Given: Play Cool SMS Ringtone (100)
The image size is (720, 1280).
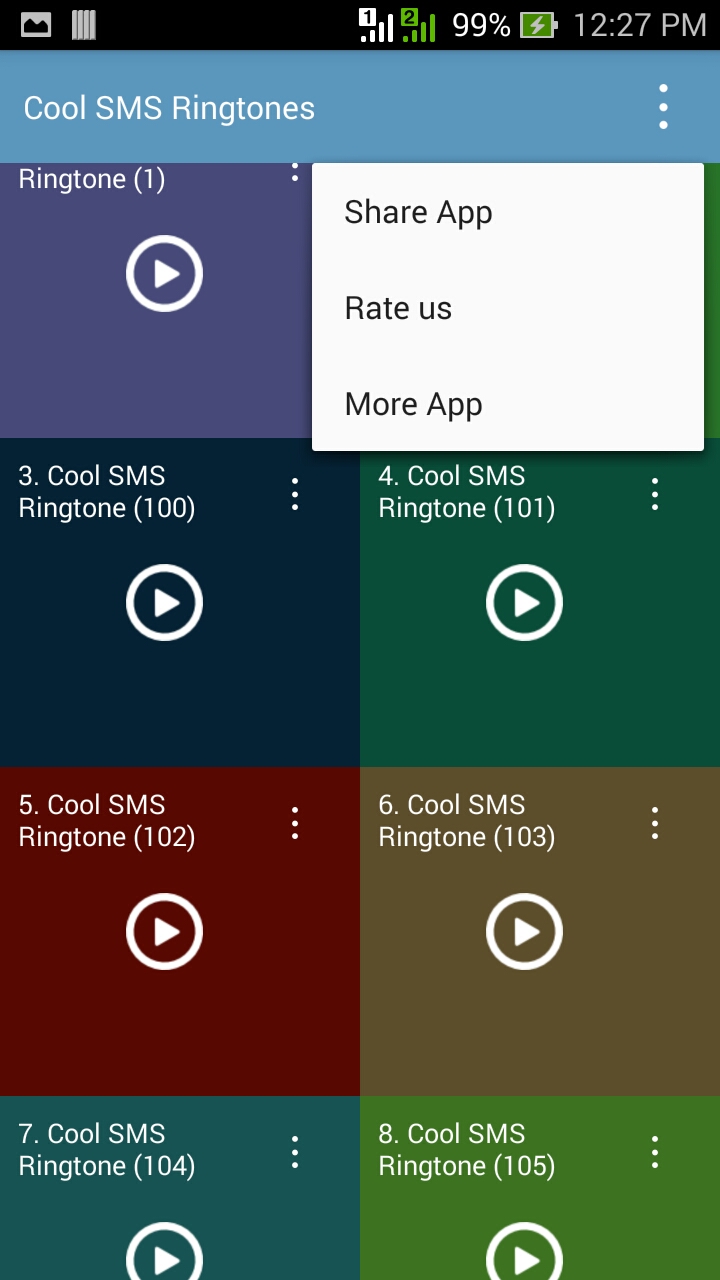Looking at the screenshot, I should [x=165, y=602].
